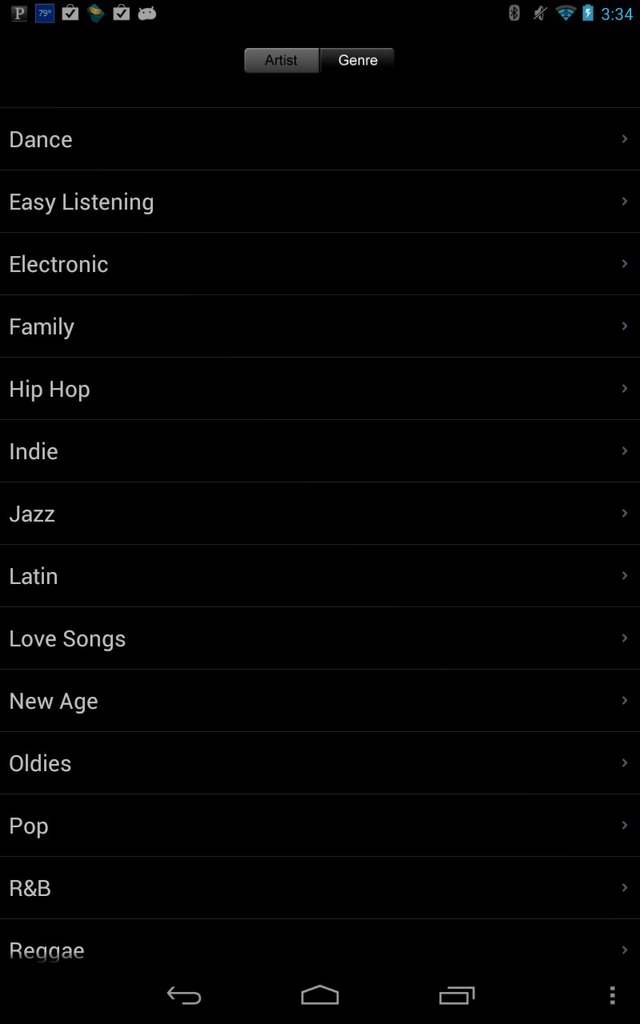Select the Love Songs genre
The image size is (640, 1024).
tap(320, 638)
